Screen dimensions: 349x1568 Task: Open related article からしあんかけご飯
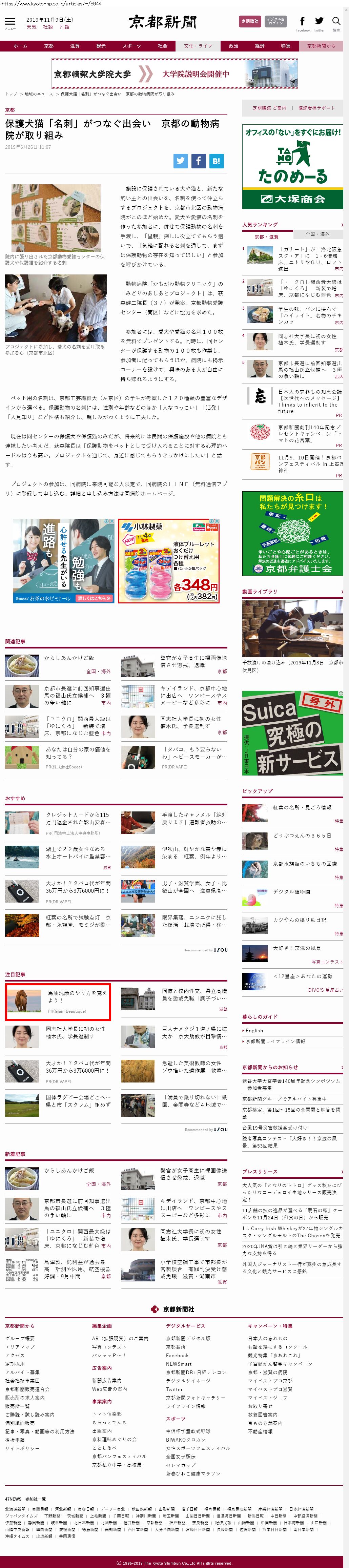tap(69, 658)
